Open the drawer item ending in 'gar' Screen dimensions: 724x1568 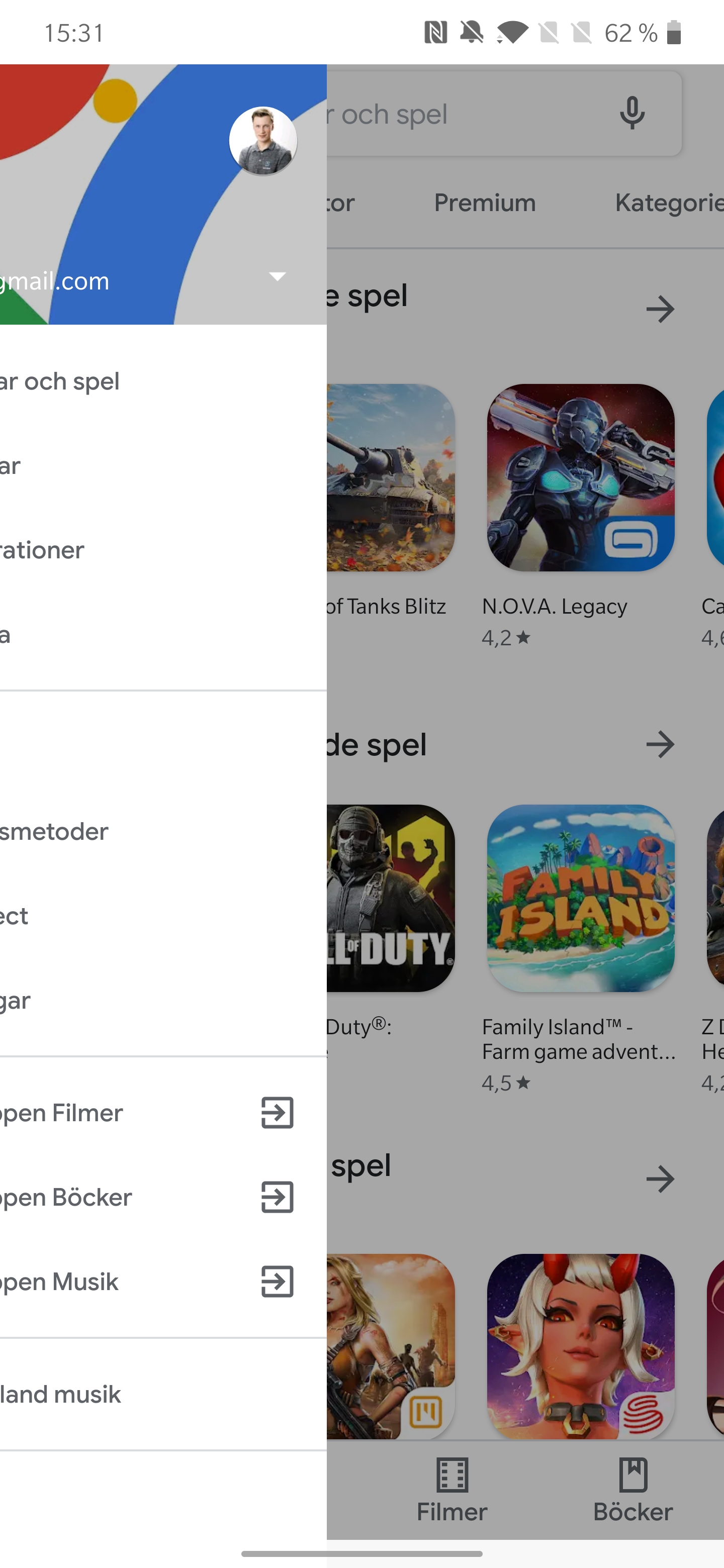[122, 1001]
